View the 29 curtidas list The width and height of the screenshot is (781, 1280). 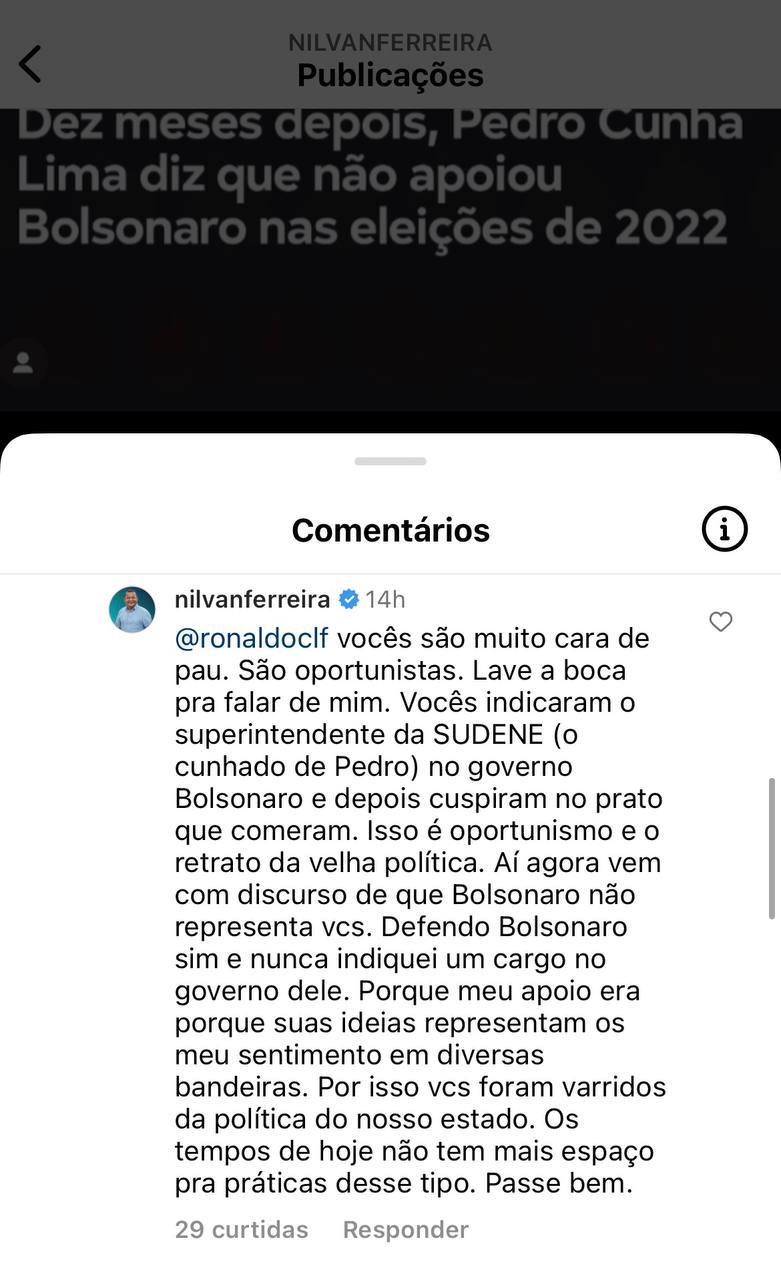[241, 1229]
